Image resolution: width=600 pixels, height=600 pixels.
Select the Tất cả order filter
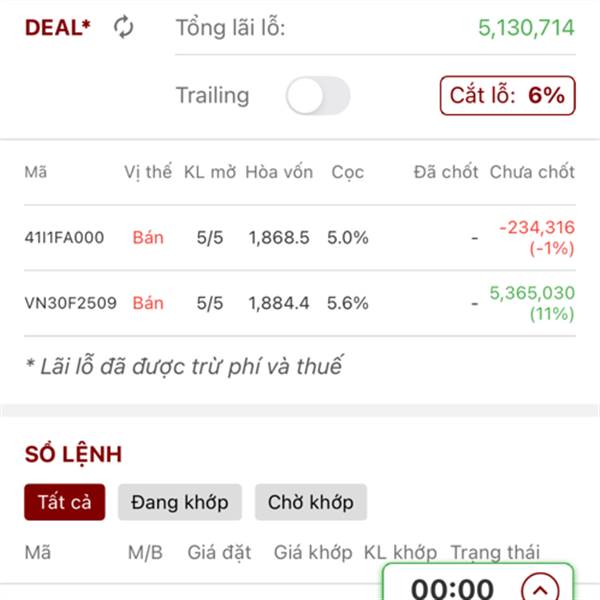pyautogui.click(x=64, y=502)
